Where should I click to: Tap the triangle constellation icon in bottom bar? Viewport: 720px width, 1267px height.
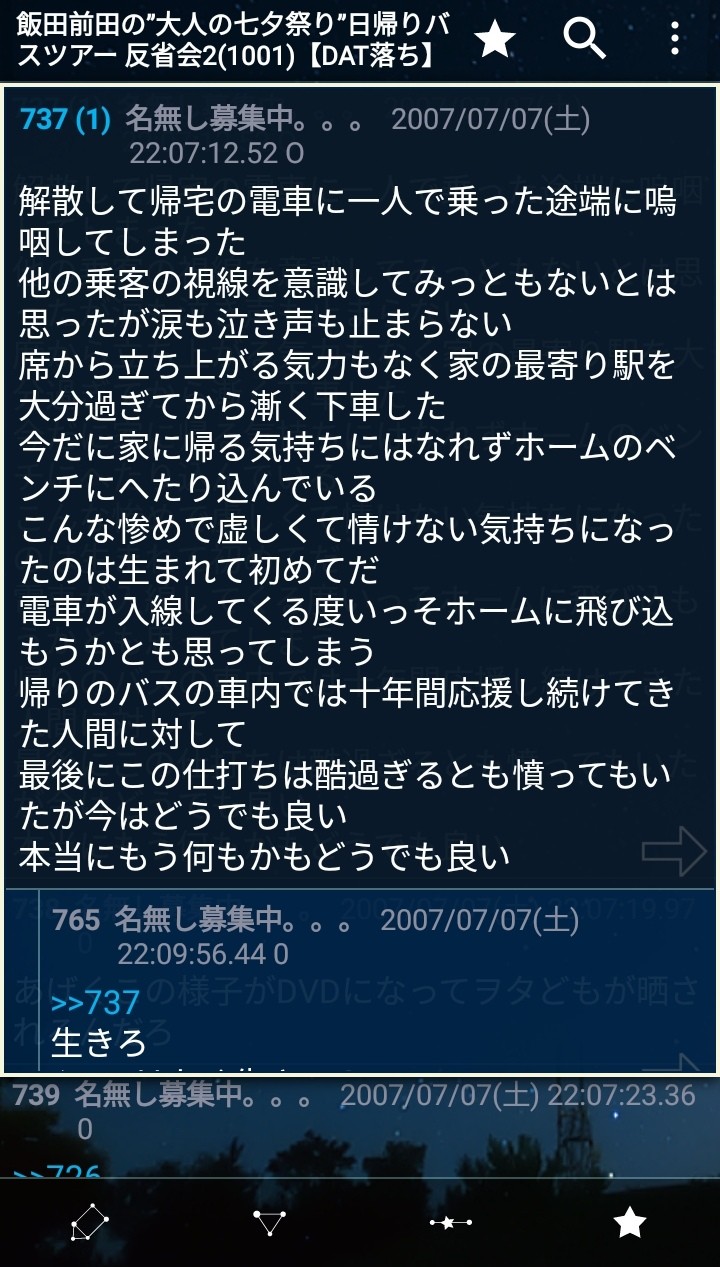tap(269, 1222)
